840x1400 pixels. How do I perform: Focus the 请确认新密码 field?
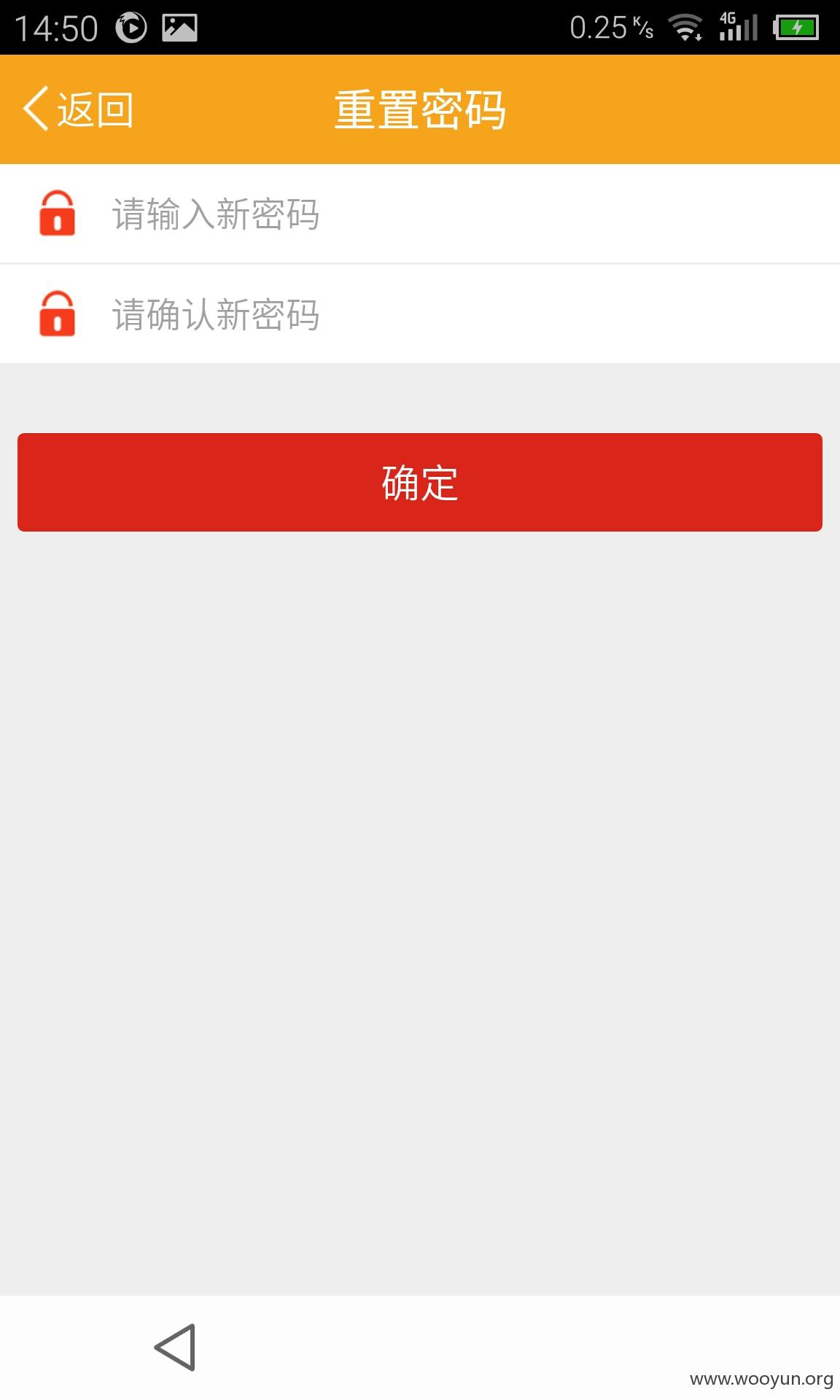point(420,314)
